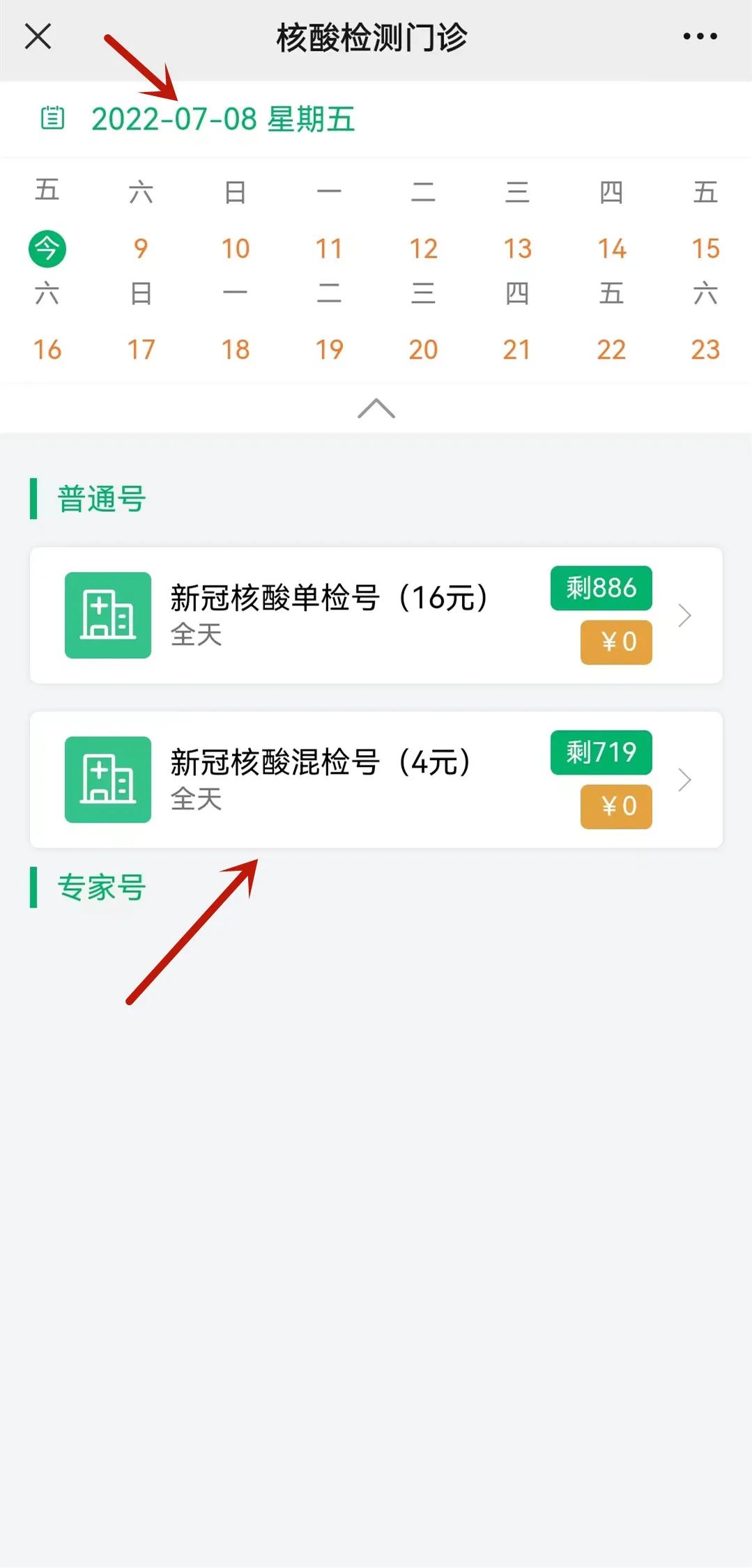Screen dimensions: 752x1568
Task: Pick date 23 in the calendar
Action: pyautogui.click(x=705, y=349)
